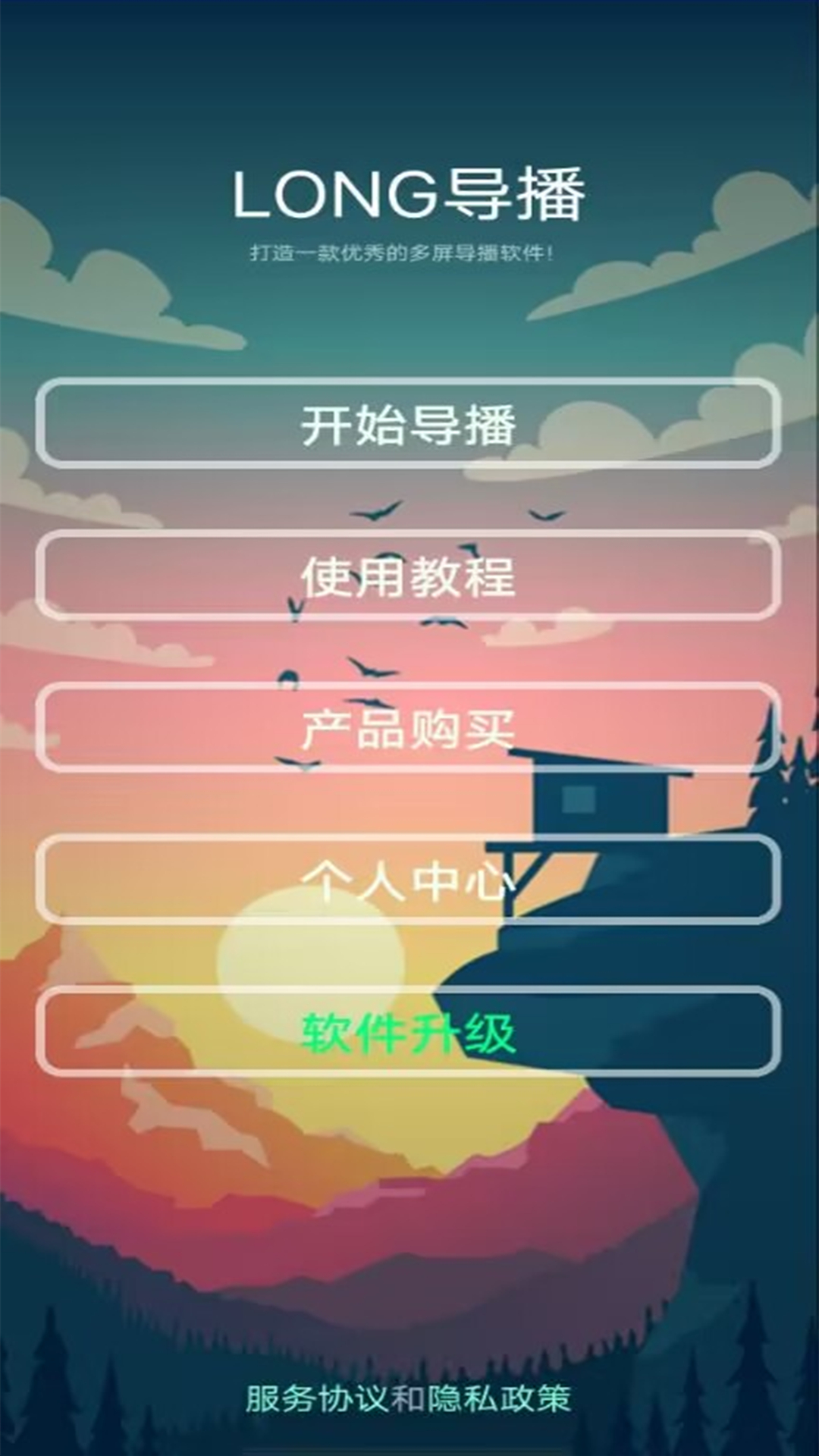Enter your personal account center
The height and width of the screenshot is (1456, 819).
pyautogui.click(x=409, y=880)
